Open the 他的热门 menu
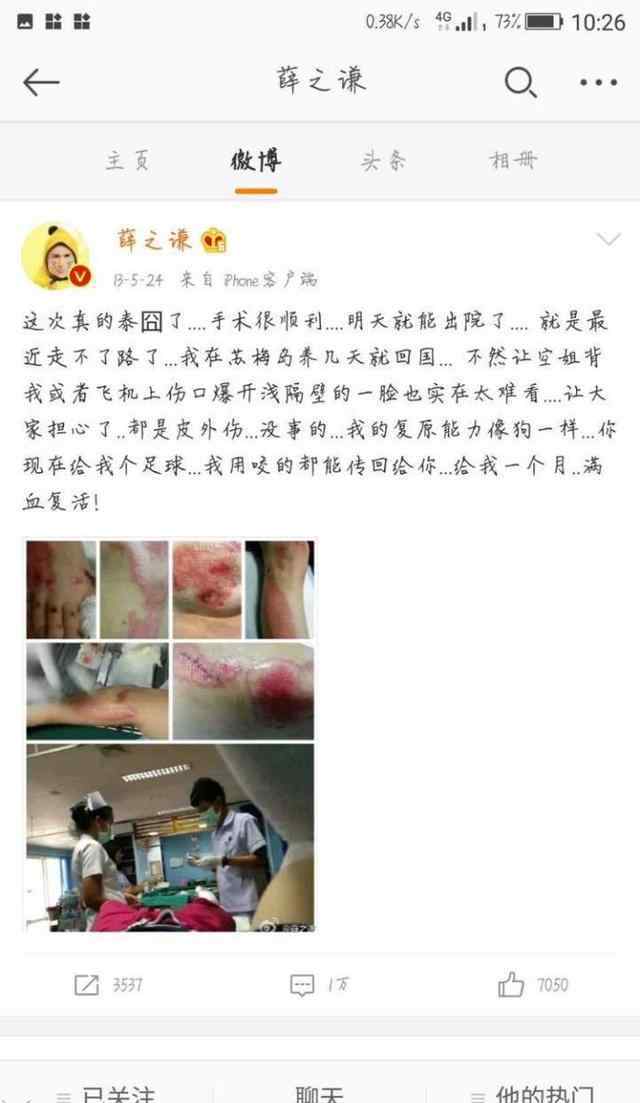 [x=533, y=1093]
